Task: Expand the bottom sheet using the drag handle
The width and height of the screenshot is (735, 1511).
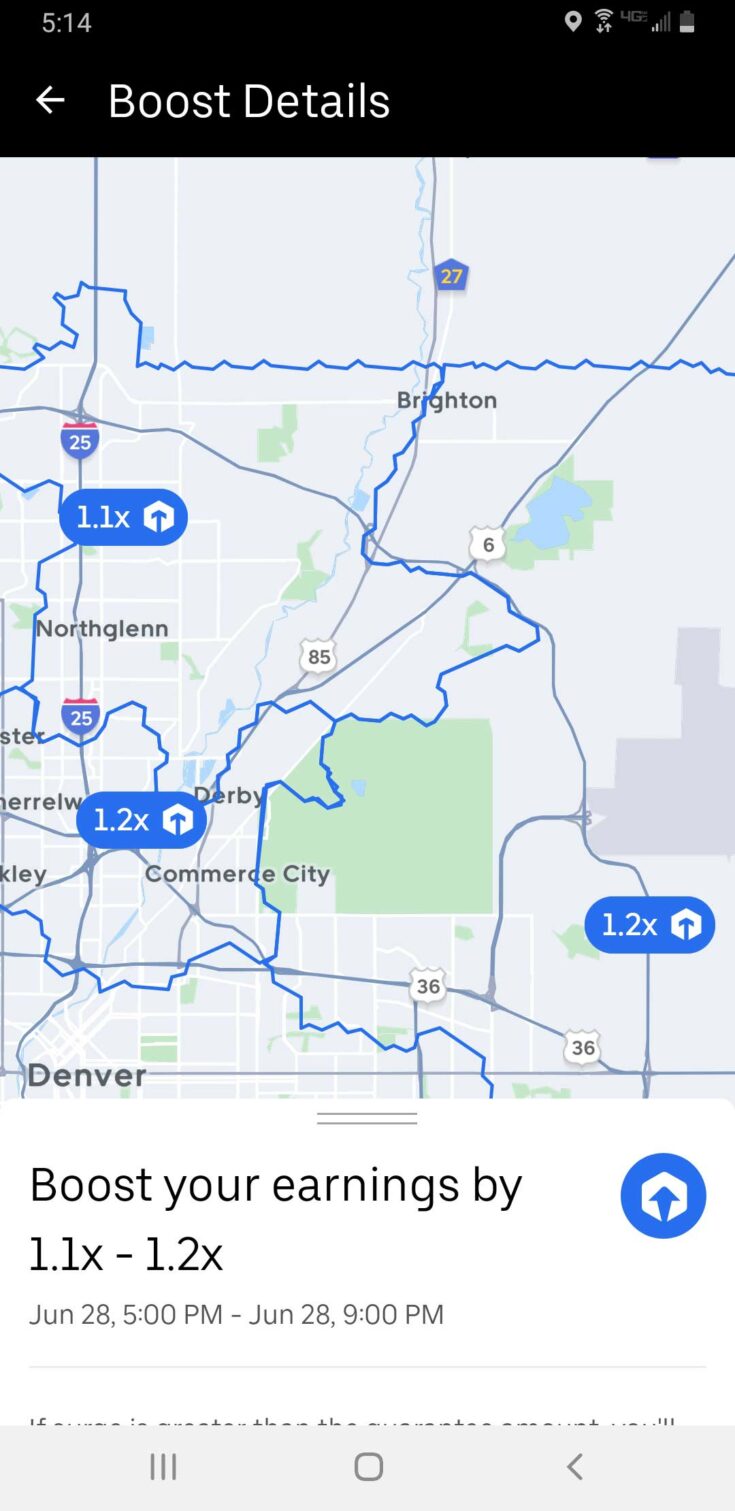Action: point(366,1117)
